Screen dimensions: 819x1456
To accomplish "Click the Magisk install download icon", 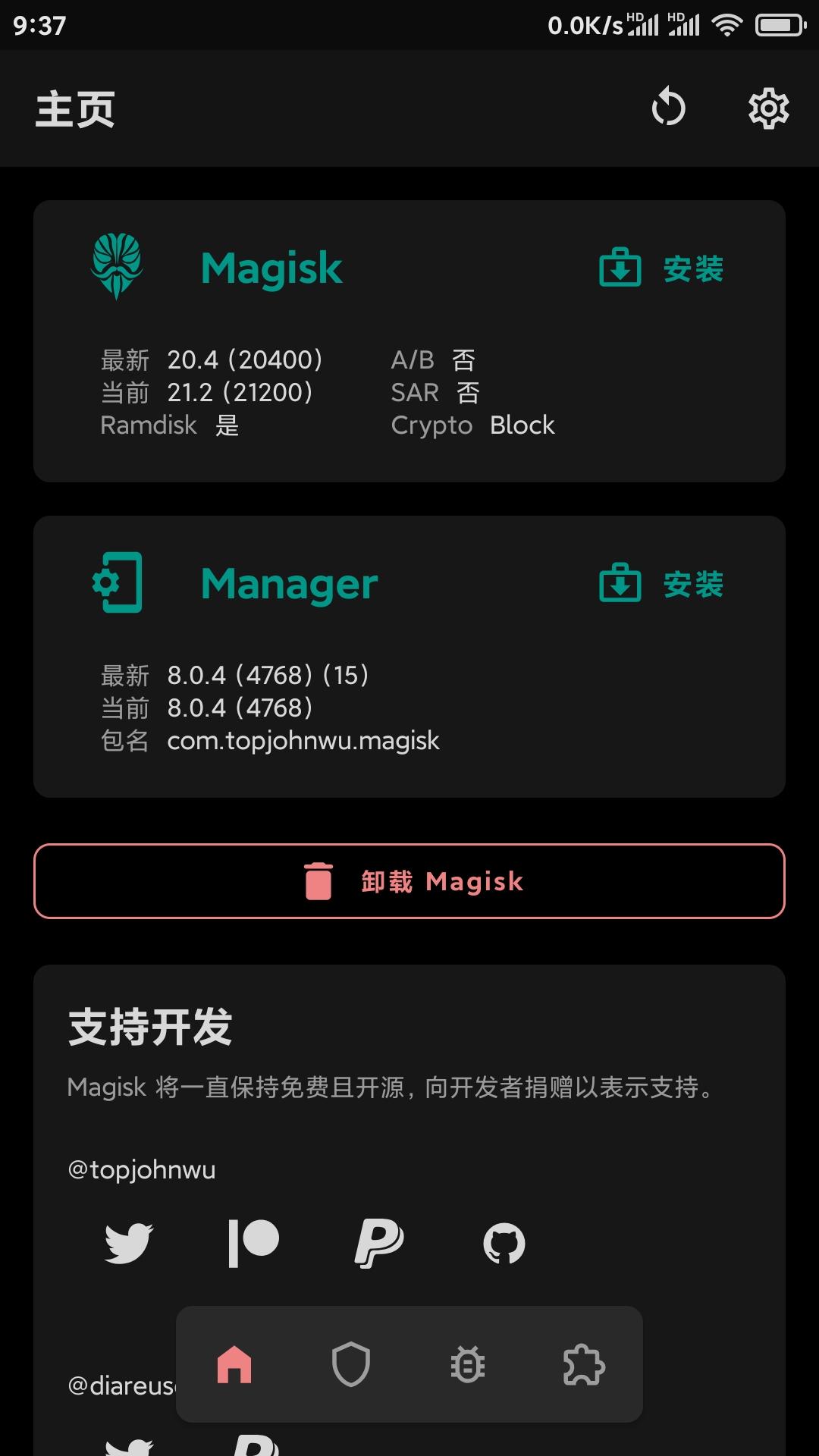I will pyautogui.click(x=620, y=267).
